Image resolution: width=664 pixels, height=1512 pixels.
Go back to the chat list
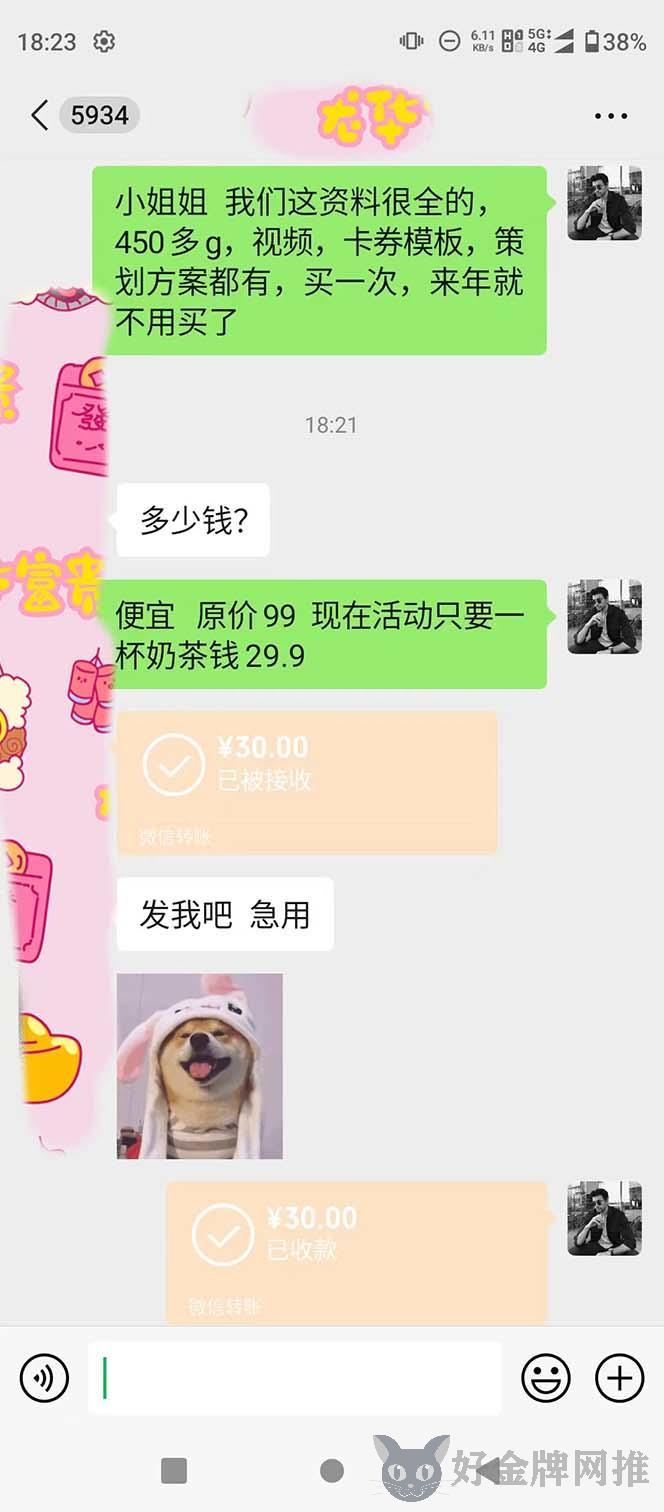pyautogui.click(x=40, y=116)
